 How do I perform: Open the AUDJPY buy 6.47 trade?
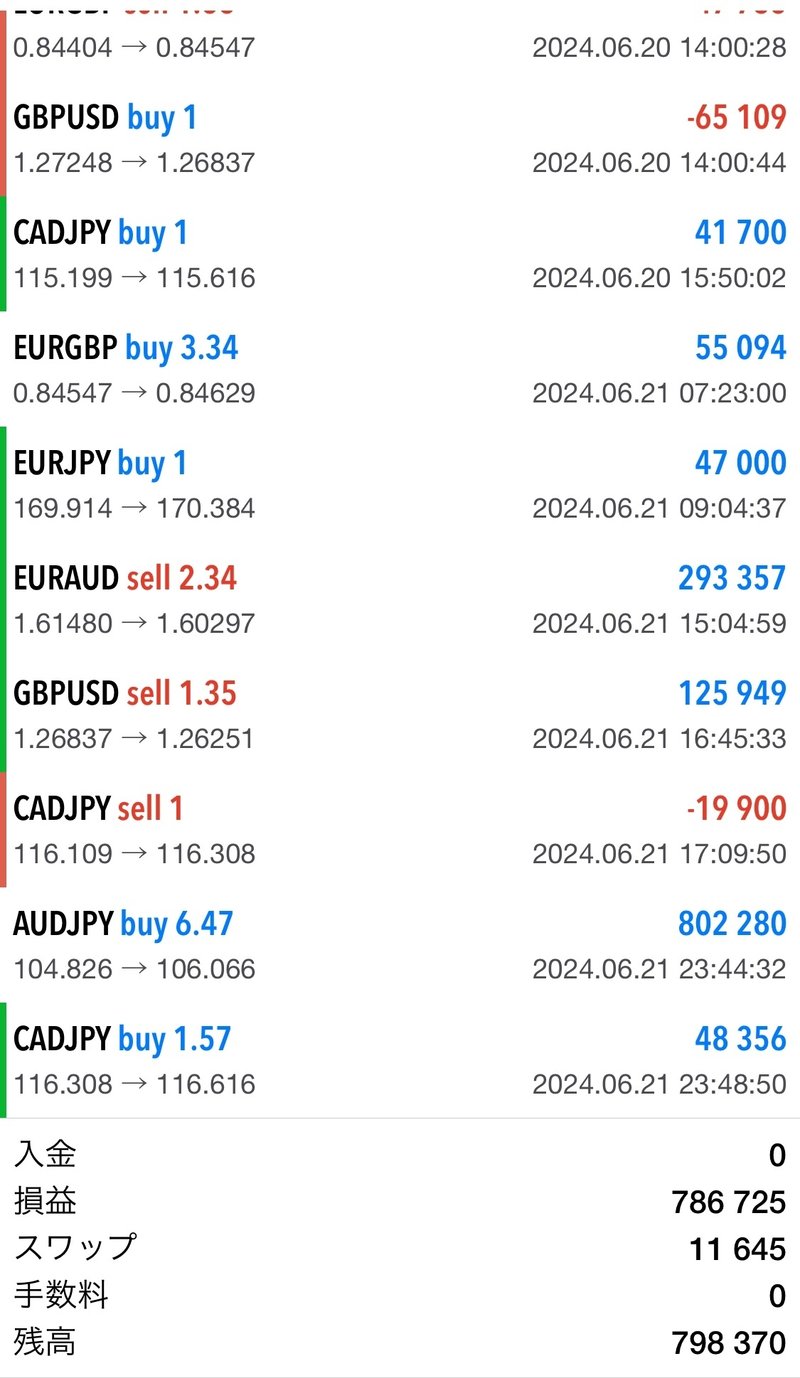(x=400, y=945)
